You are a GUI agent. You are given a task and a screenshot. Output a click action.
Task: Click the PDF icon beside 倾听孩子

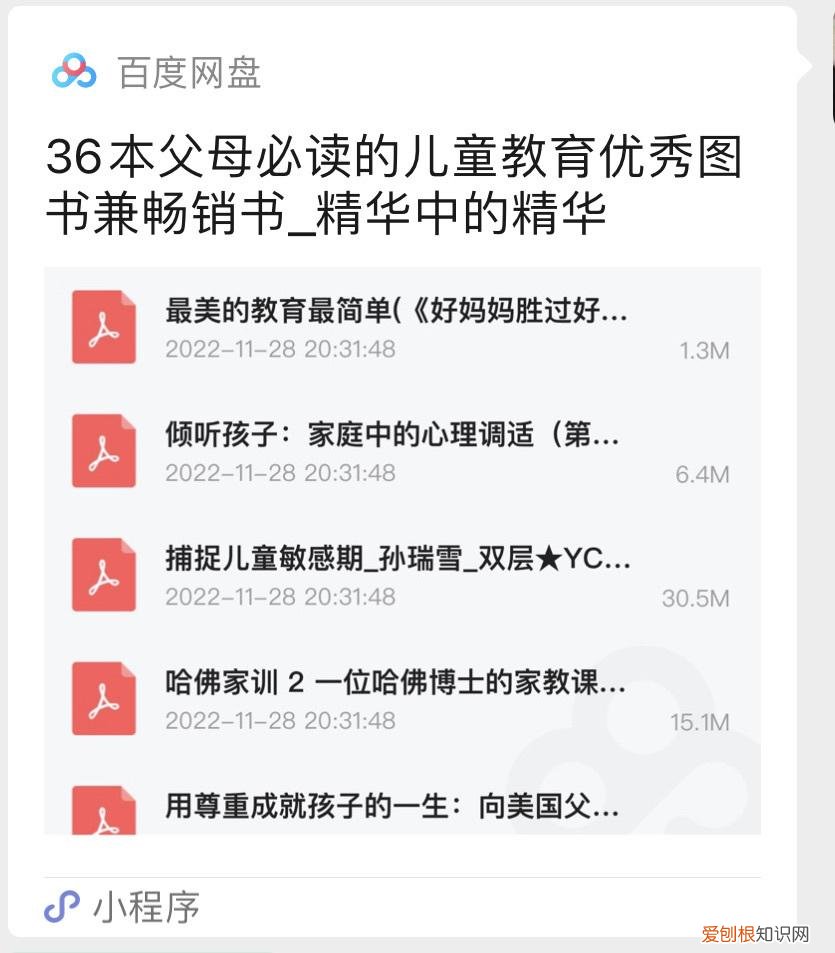[x=104, y=450]
